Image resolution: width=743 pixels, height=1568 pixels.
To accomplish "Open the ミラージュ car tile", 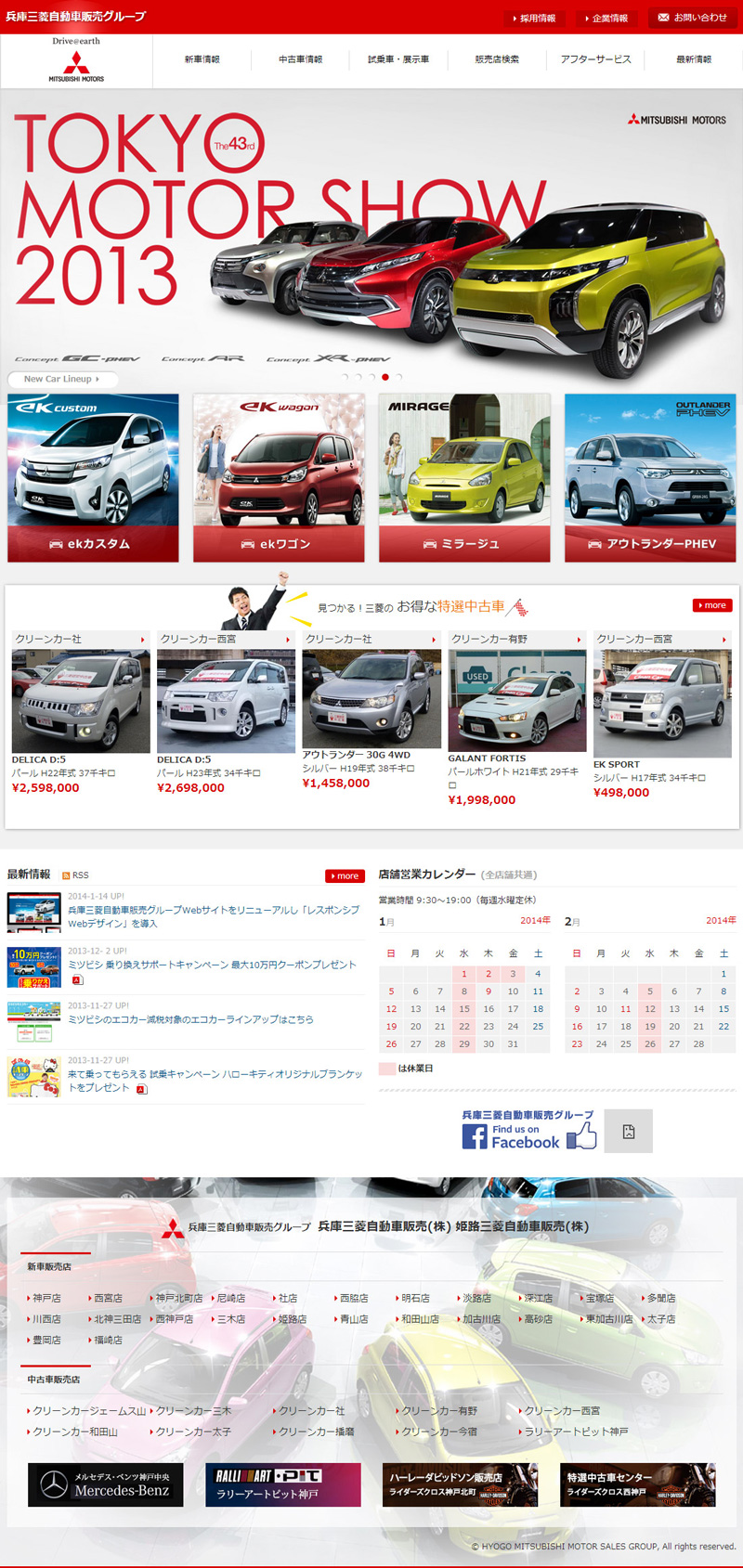I will click(464, 477).
